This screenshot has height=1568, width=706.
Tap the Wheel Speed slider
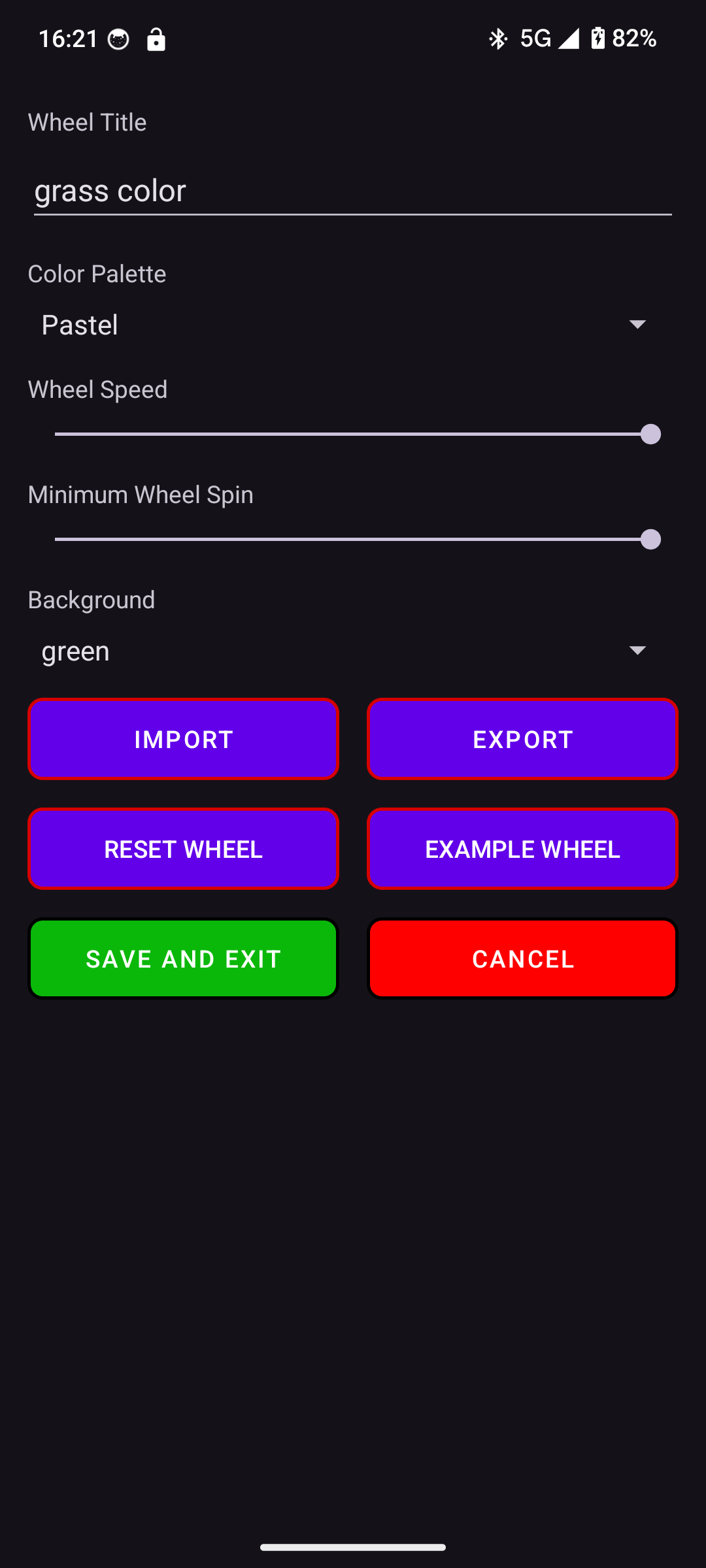[353, 434]
